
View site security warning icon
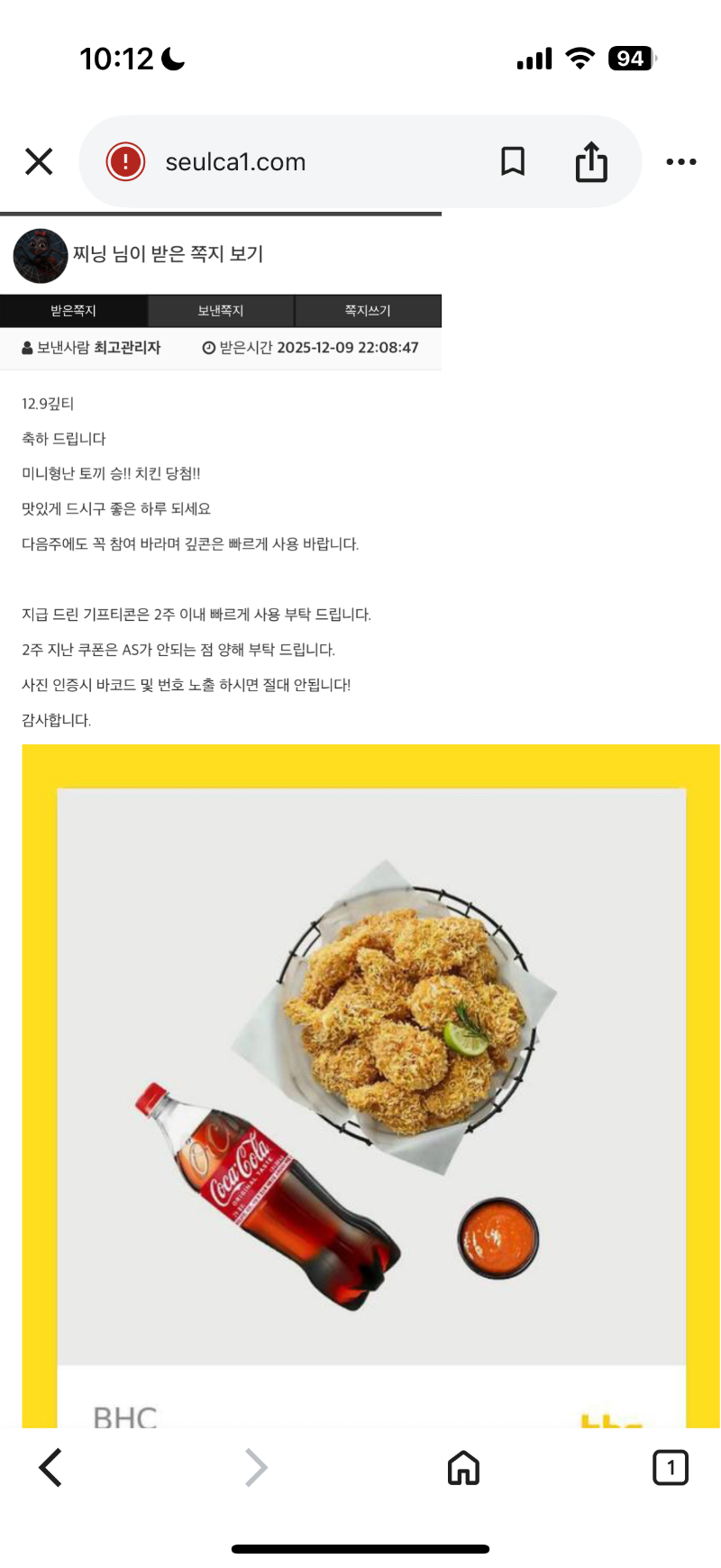[x=126, y=162]
